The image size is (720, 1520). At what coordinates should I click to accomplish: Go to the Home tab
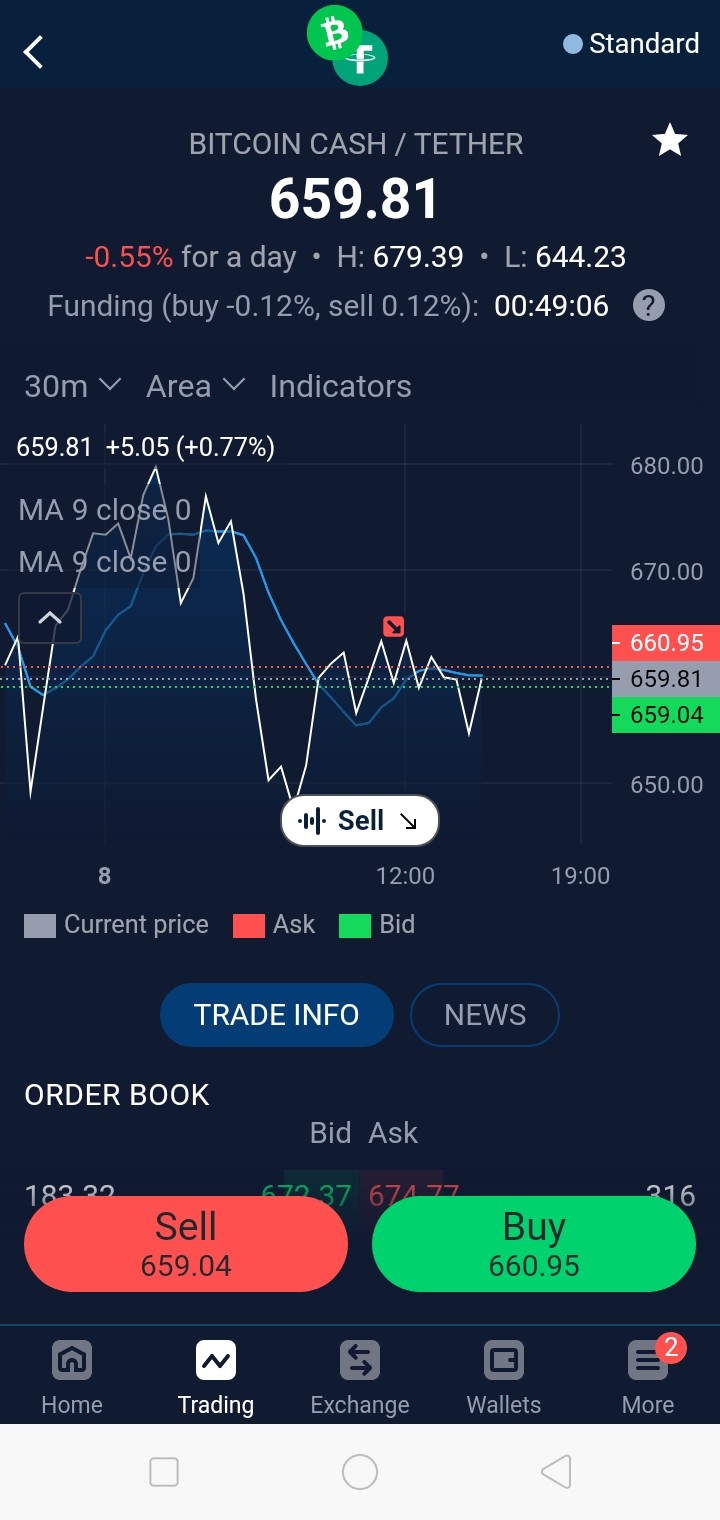[72, 1377]
